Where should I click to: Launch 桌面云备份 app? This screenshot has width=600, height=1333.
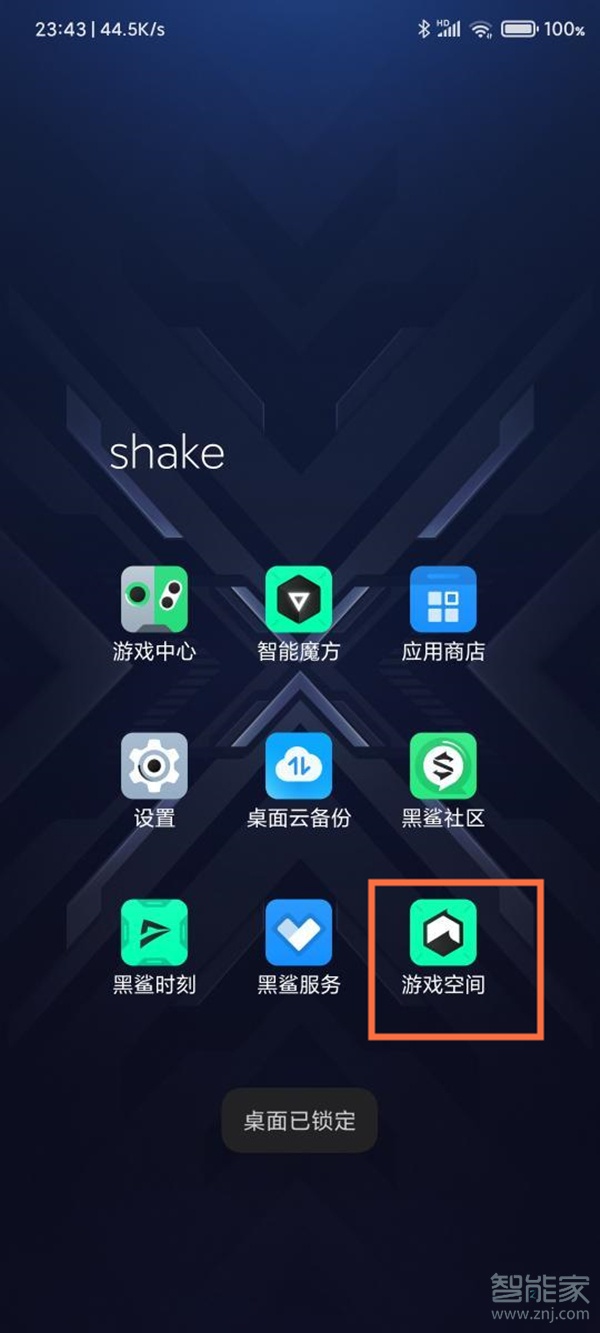tap(298, 766)
